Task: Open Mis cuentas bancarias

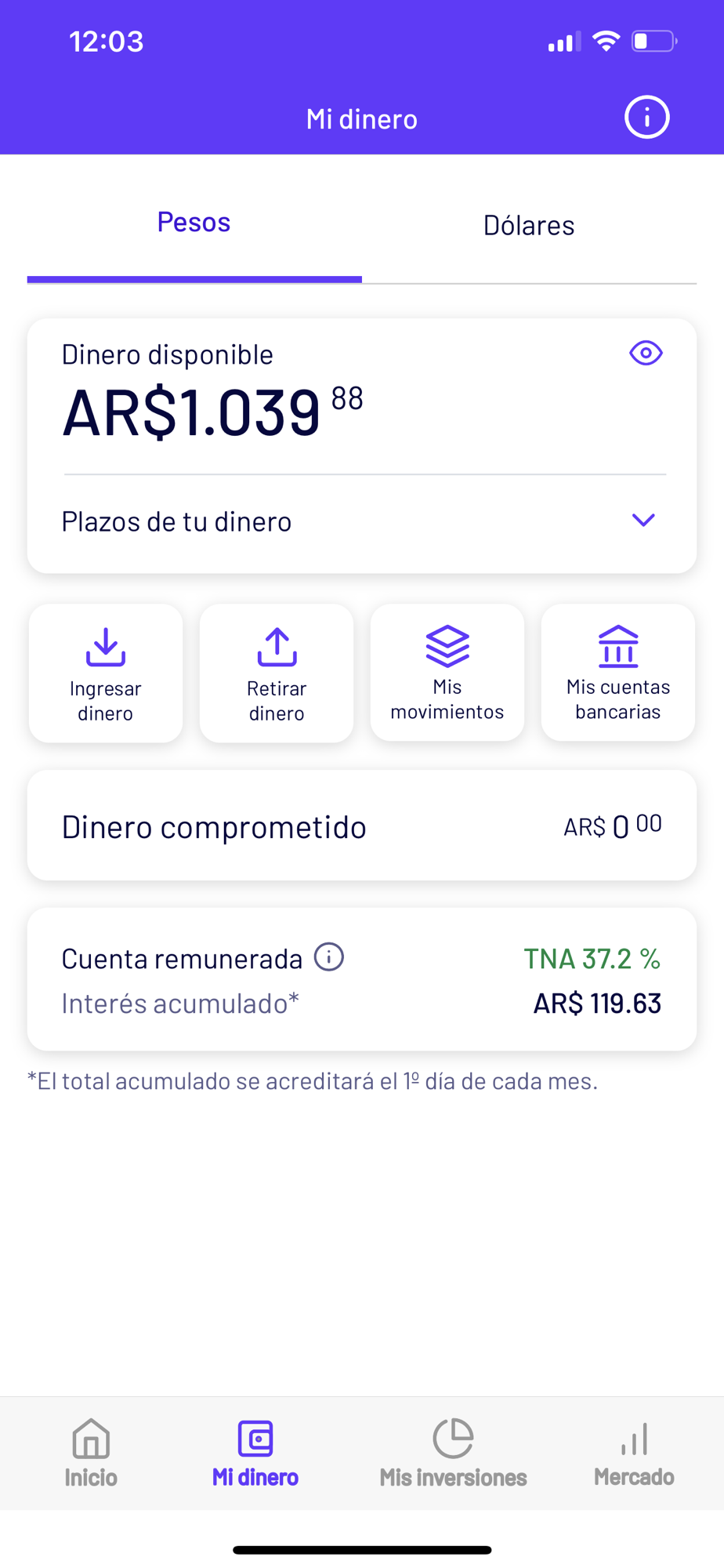Action: (x=618, y=673)
